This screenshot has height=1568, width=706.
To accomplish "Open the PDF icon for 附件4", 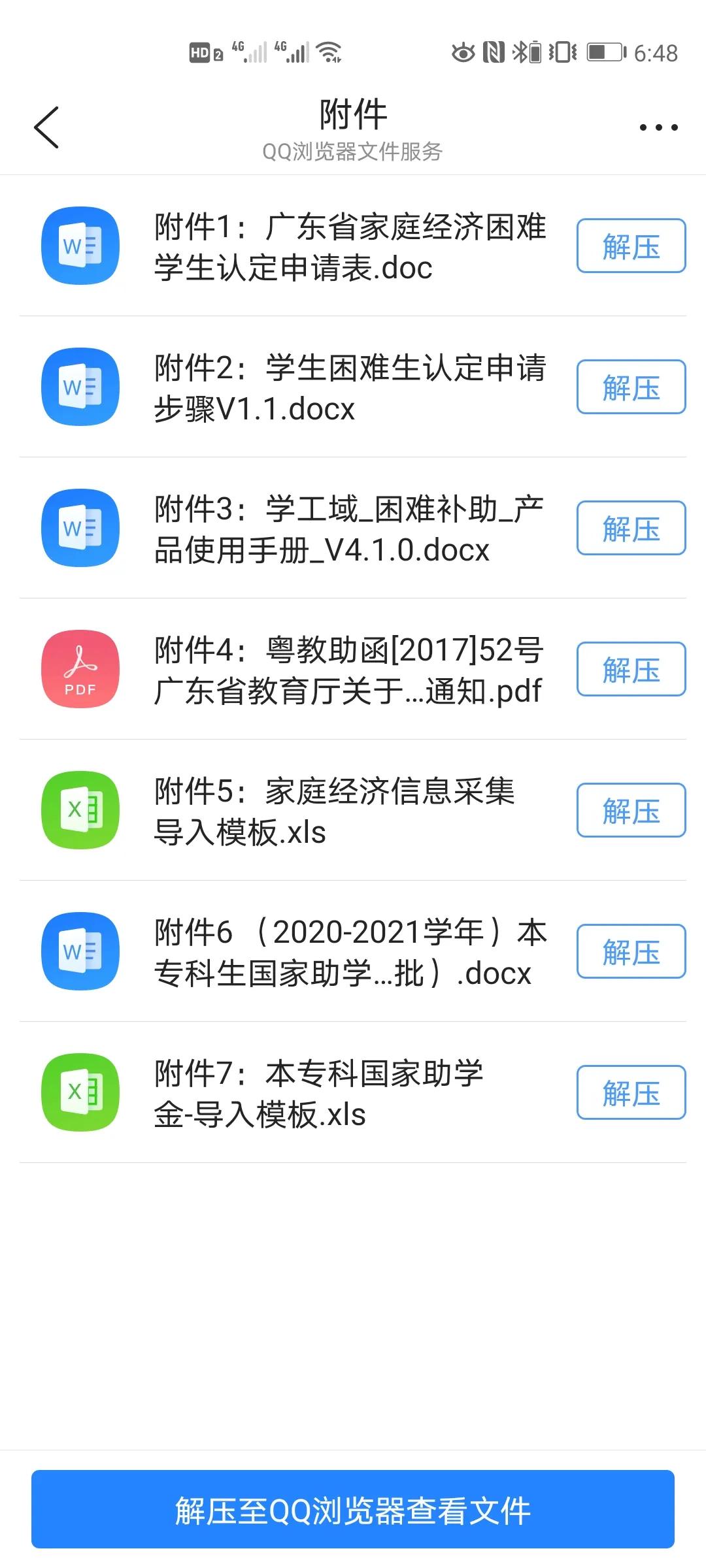I will [x=80, y=669].
